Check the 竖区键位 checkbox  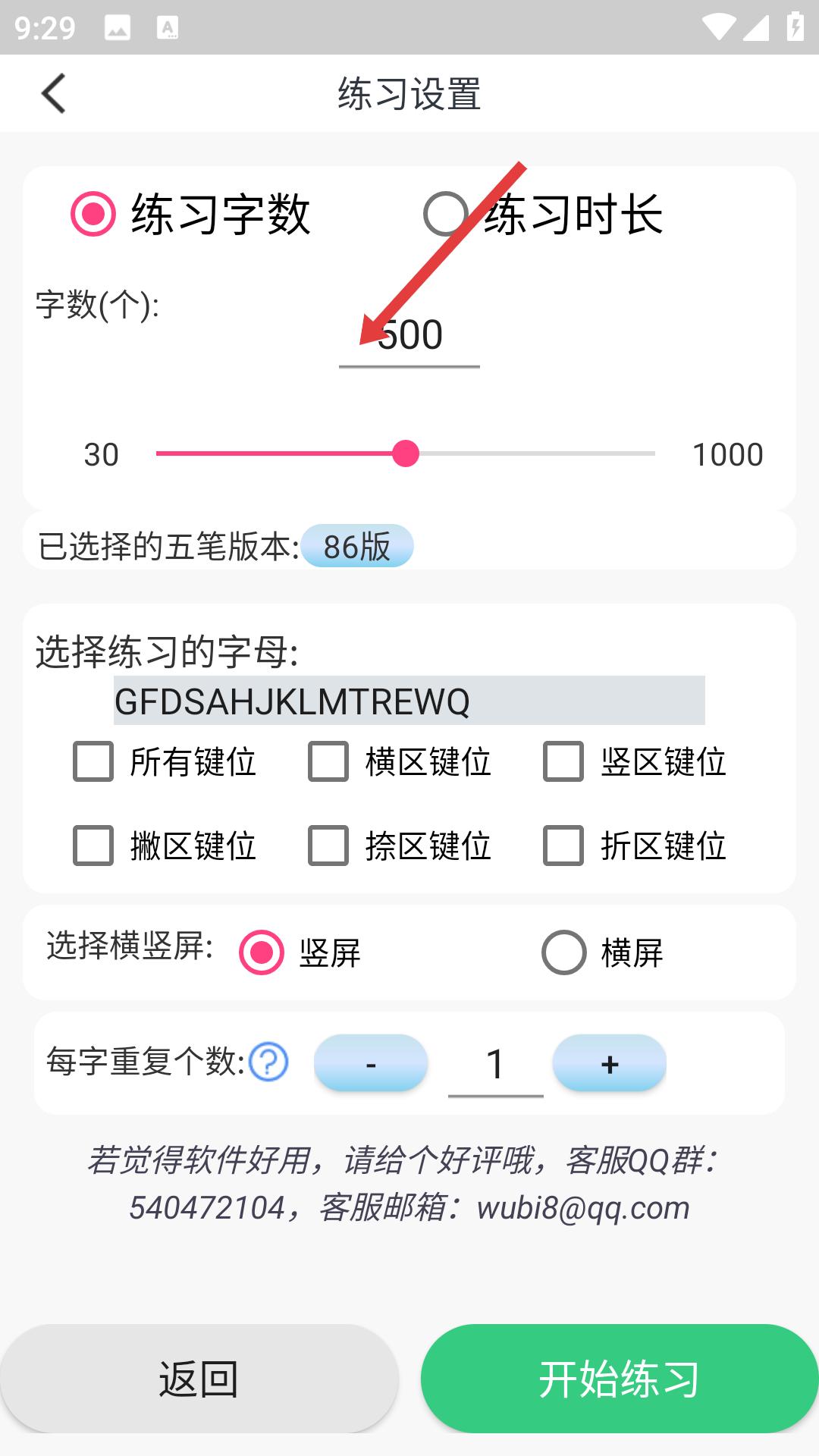point(563,761)
